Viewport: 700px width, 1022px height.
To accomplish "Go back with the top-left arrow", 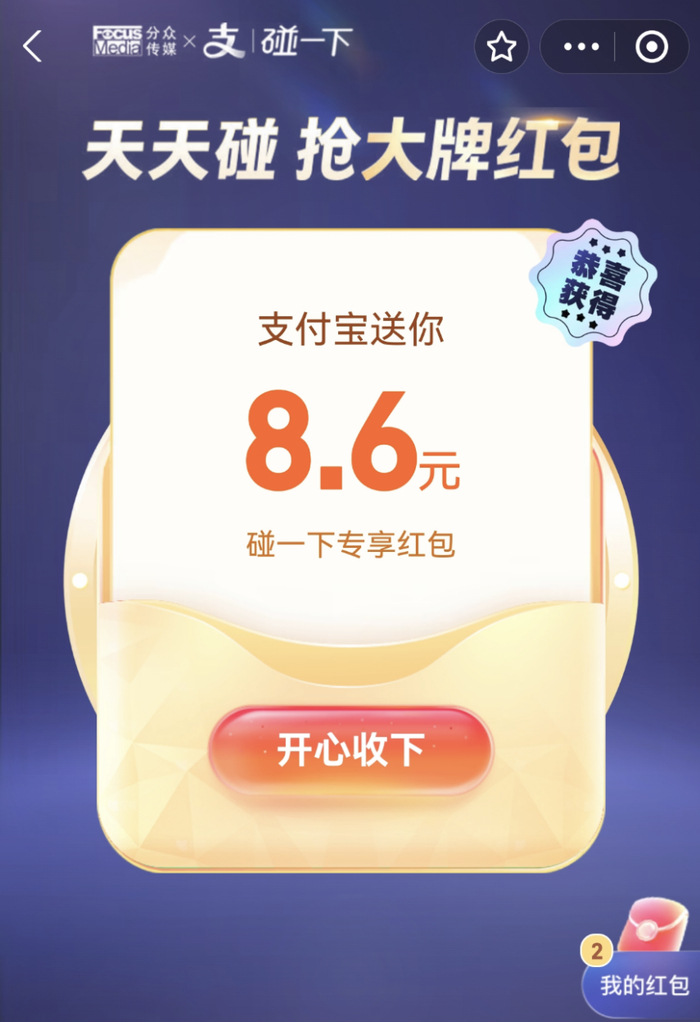I will (33, 46).
